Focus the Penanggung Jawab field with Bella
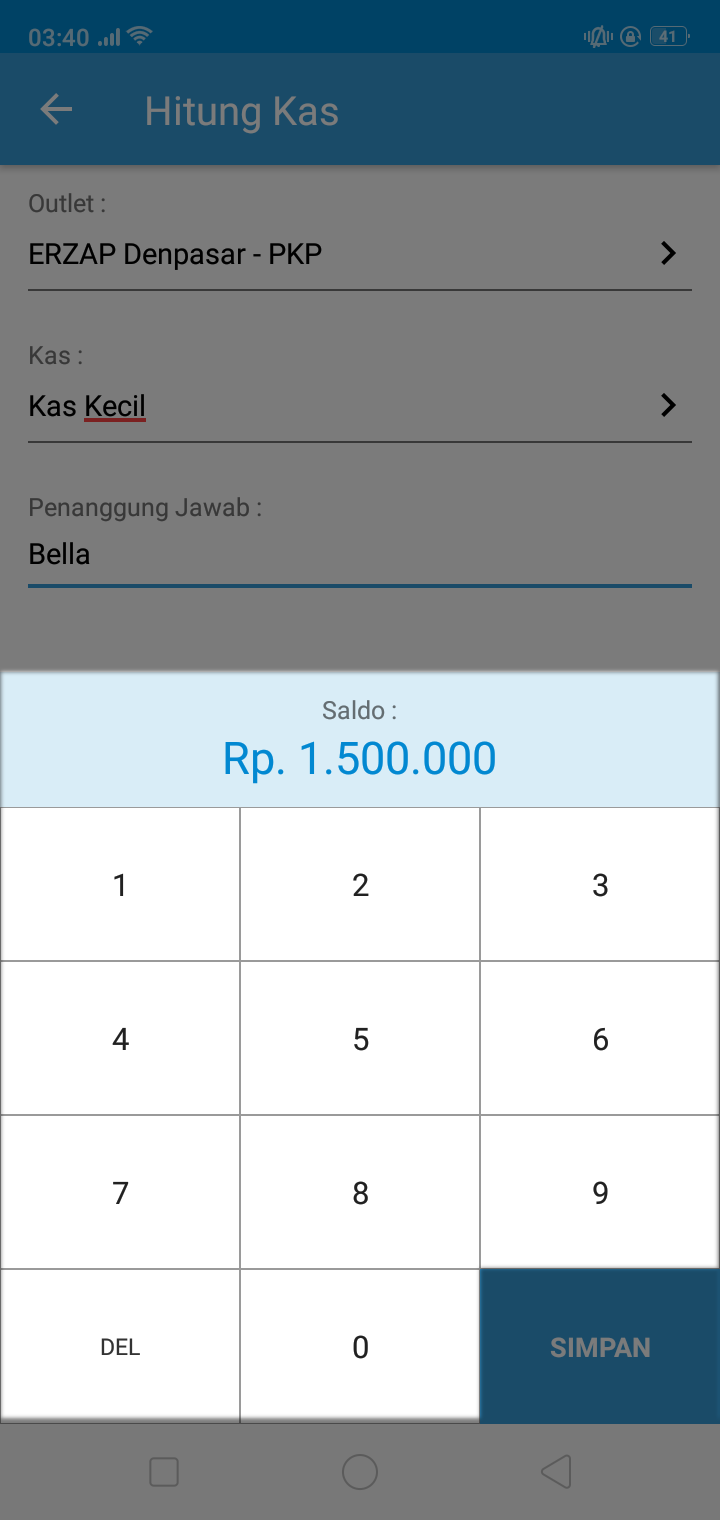The height and width of the screenshot is (1520, 720). pyautogui.click(x=360, y=554)
